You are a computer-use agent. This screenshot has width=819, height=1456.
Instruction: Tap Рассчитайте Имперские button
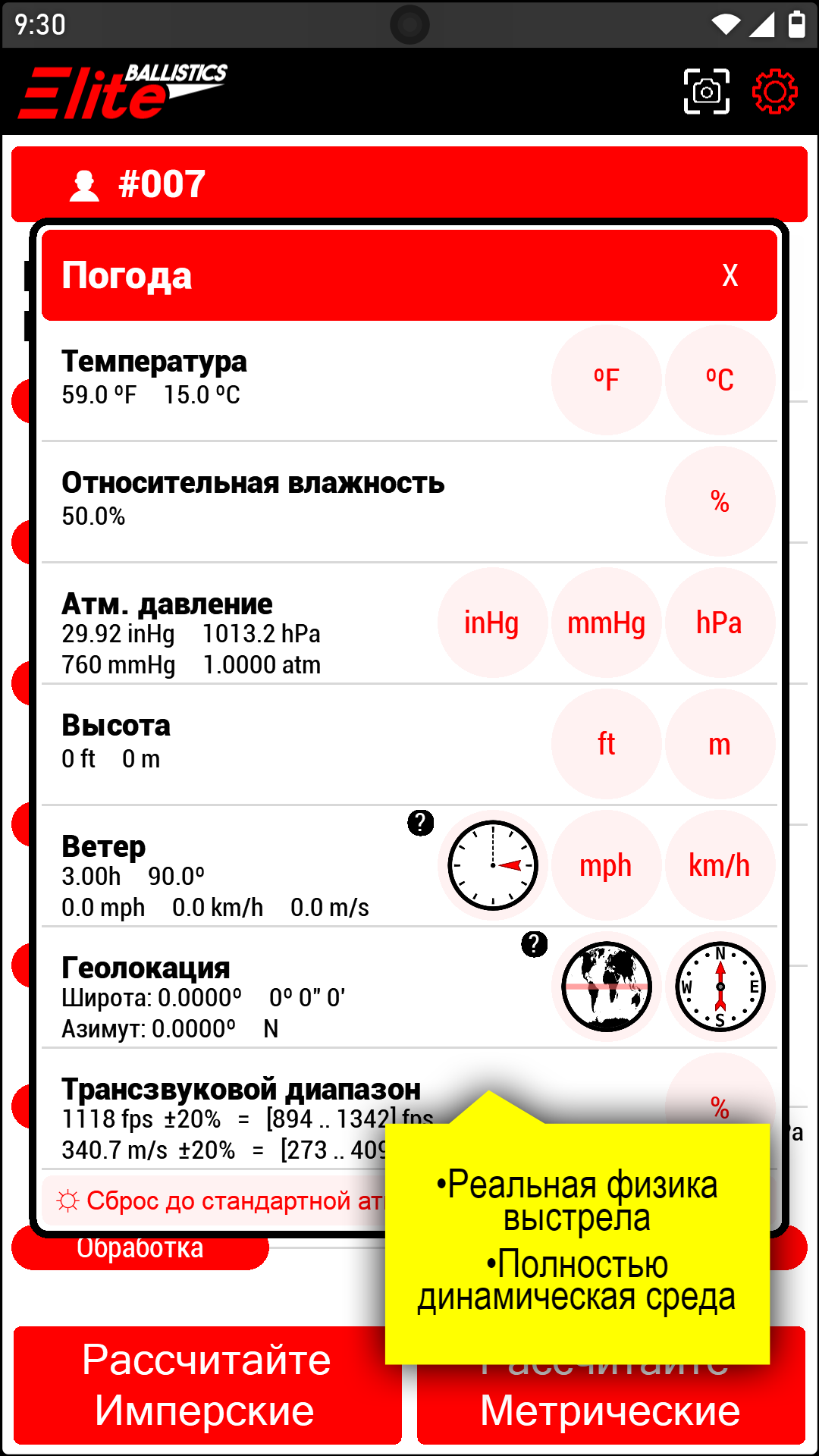click(206, 1385)
